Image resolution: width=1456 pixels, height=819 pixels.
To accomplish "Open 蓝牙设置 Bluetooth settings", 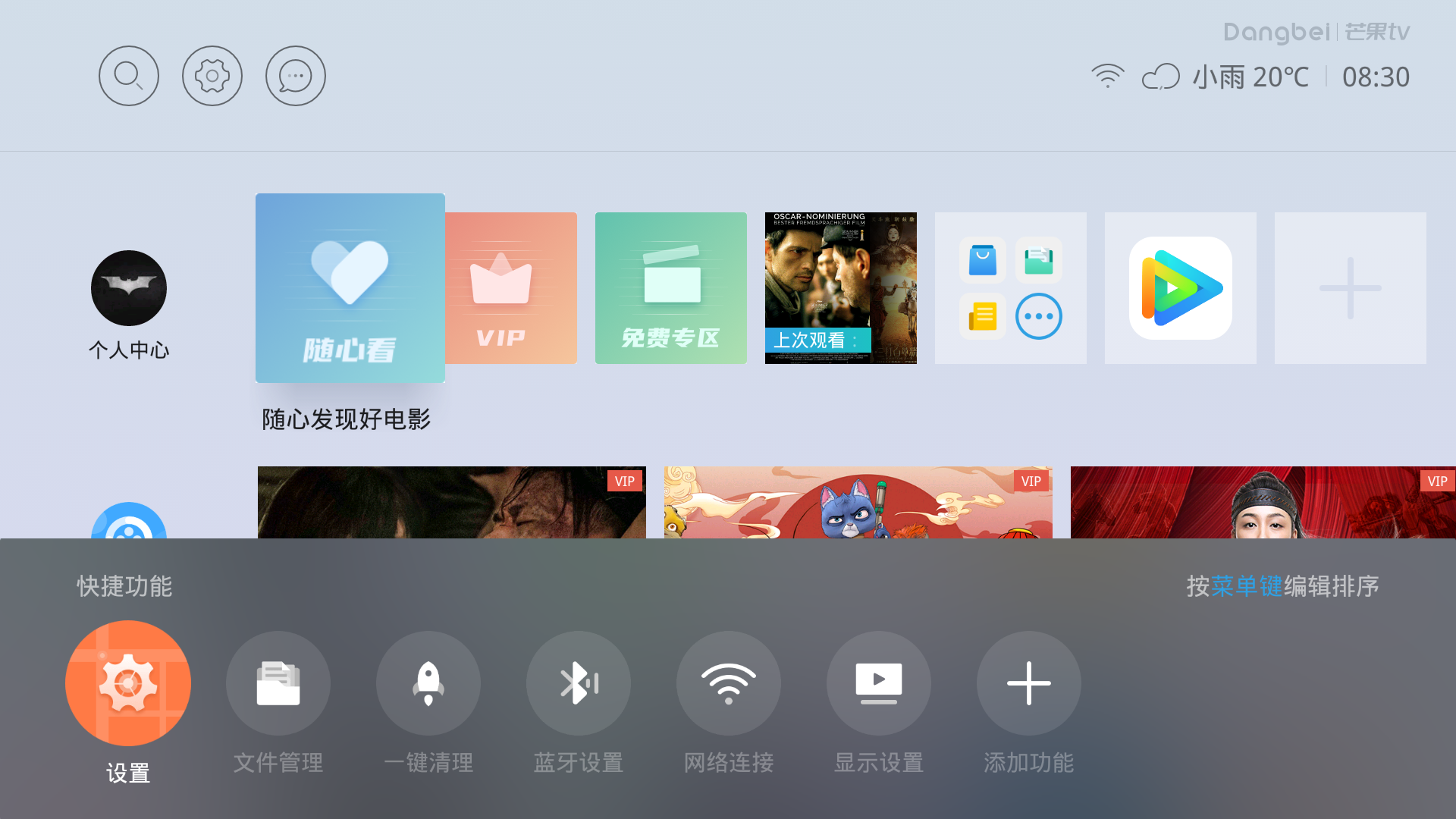I will tap(578, 682).
